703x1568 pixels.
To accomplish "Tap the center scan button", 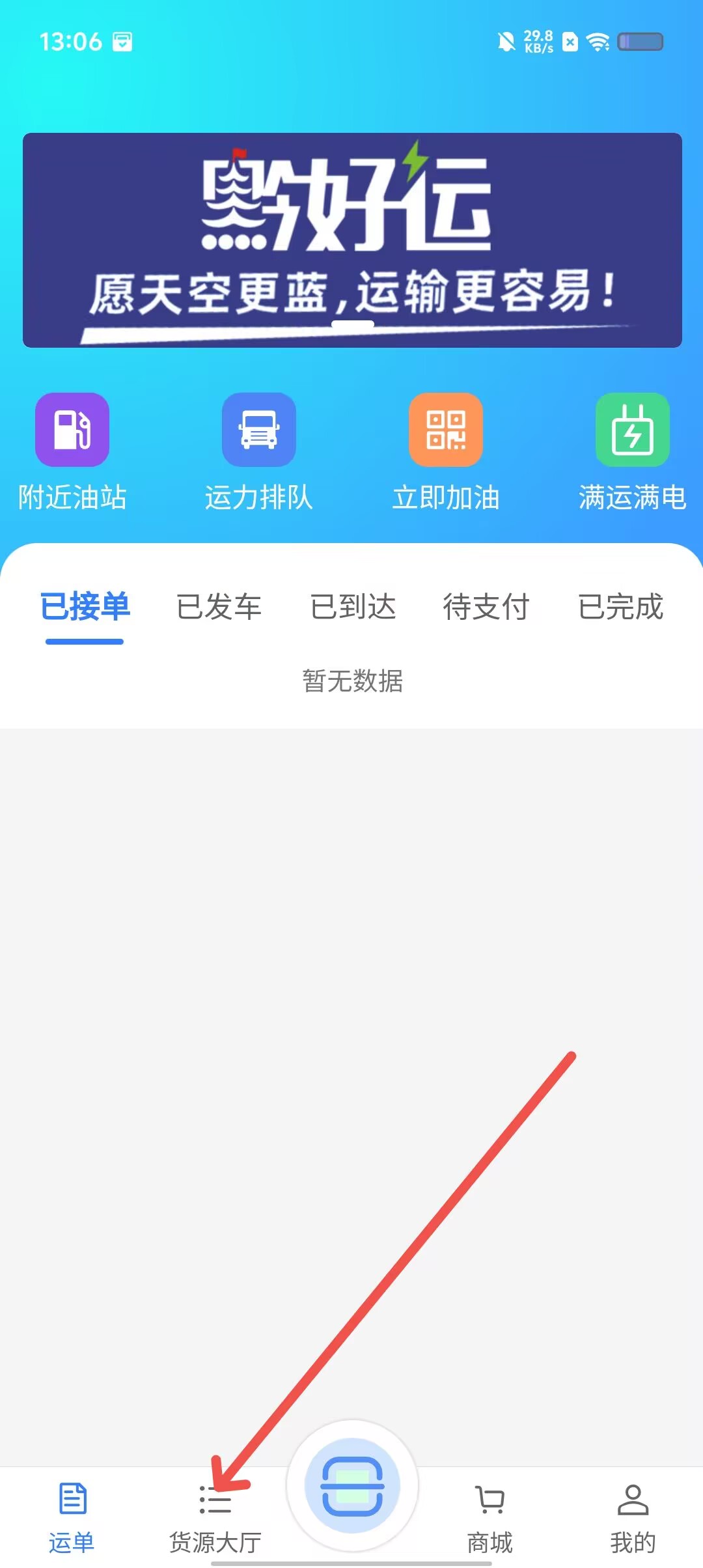I will [352, 1486].
